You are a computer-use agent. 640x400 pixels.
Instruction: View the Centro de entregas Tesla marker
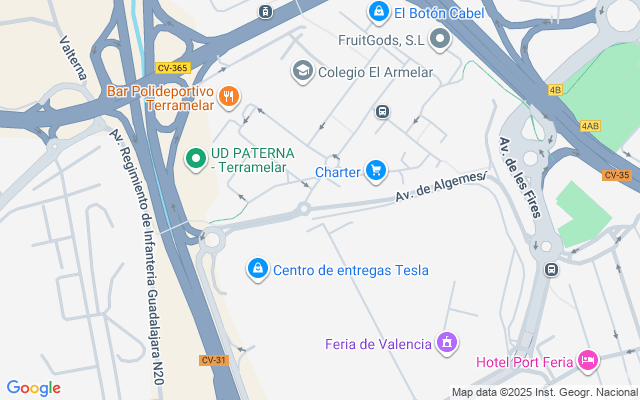[258, 269]
